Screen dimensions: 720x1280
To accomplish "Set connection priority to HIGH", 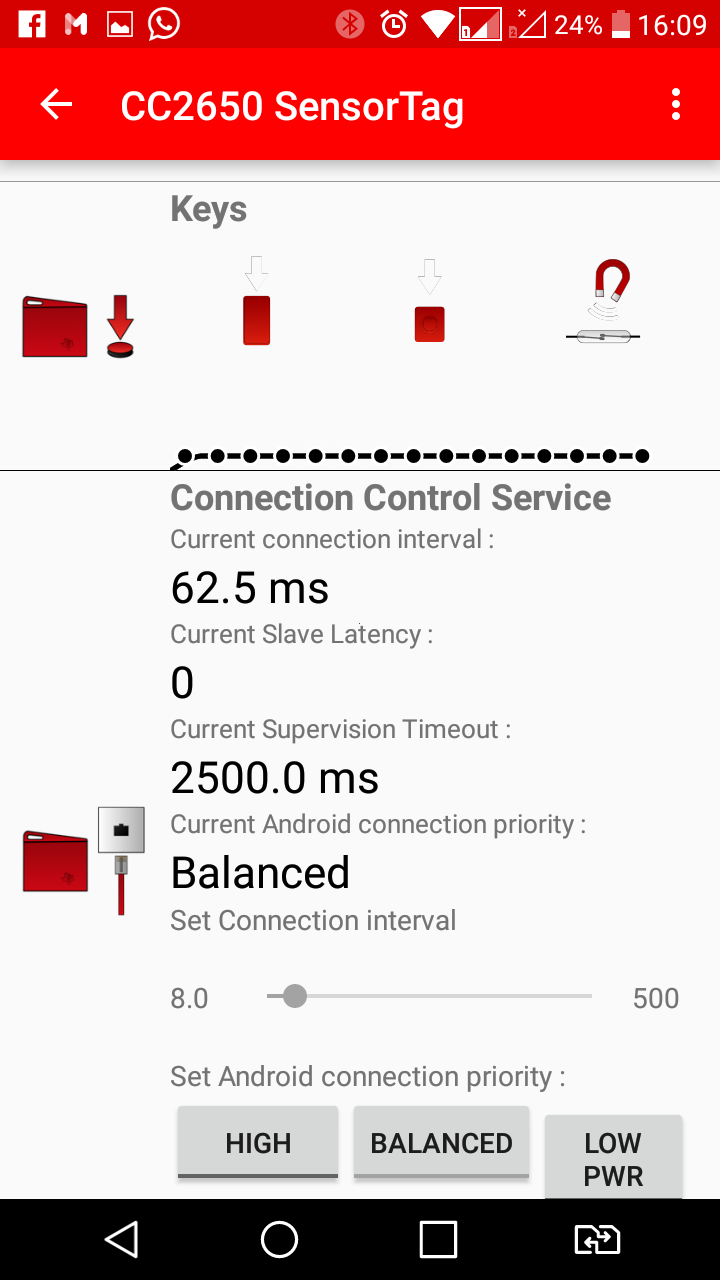I will click(258, 1142).
